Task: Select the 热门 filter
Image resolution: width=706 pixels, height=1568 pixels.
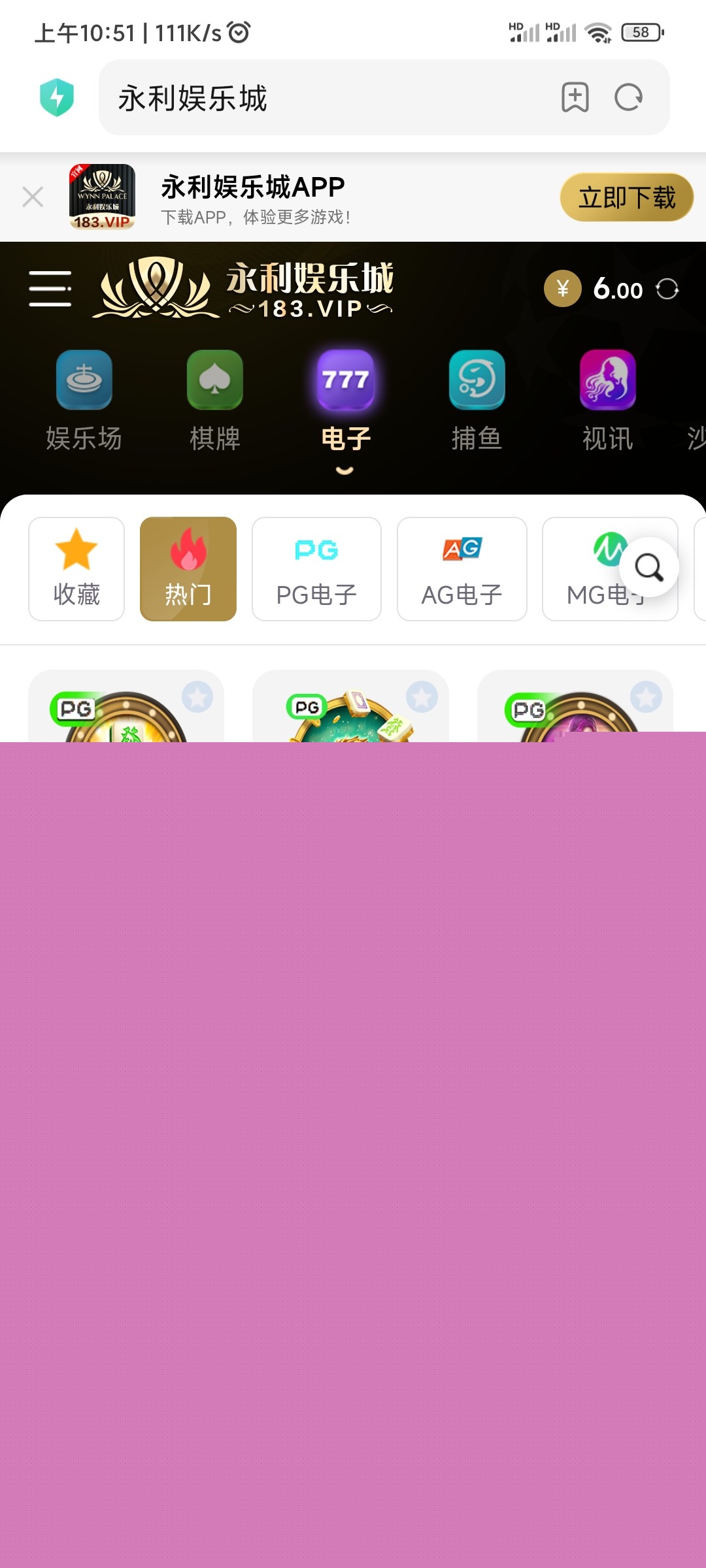Action: 188,568
